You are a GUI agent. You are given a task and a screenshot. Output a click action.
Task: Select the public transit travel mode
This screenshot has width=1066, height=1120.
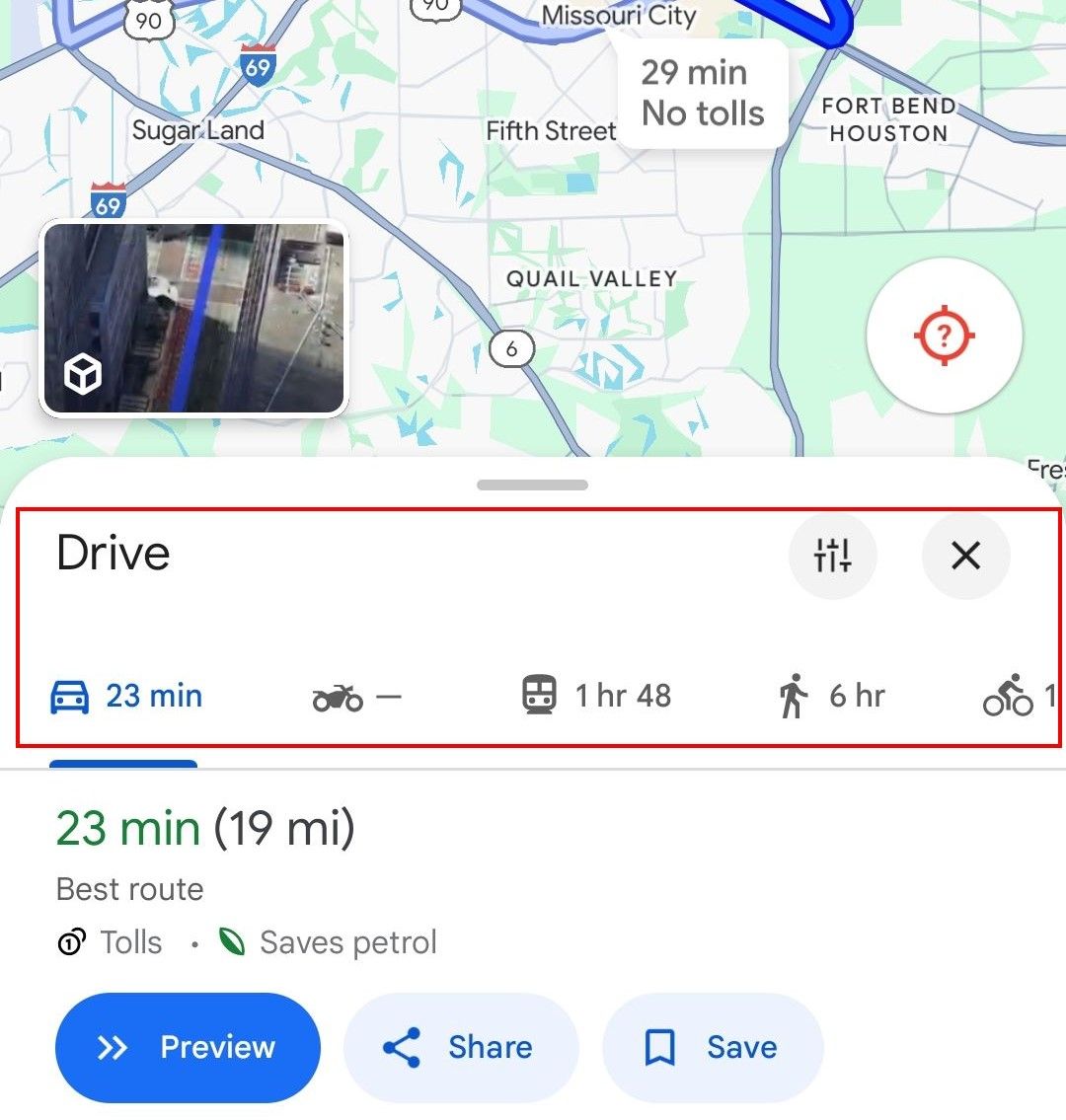(x=593, y=696)
